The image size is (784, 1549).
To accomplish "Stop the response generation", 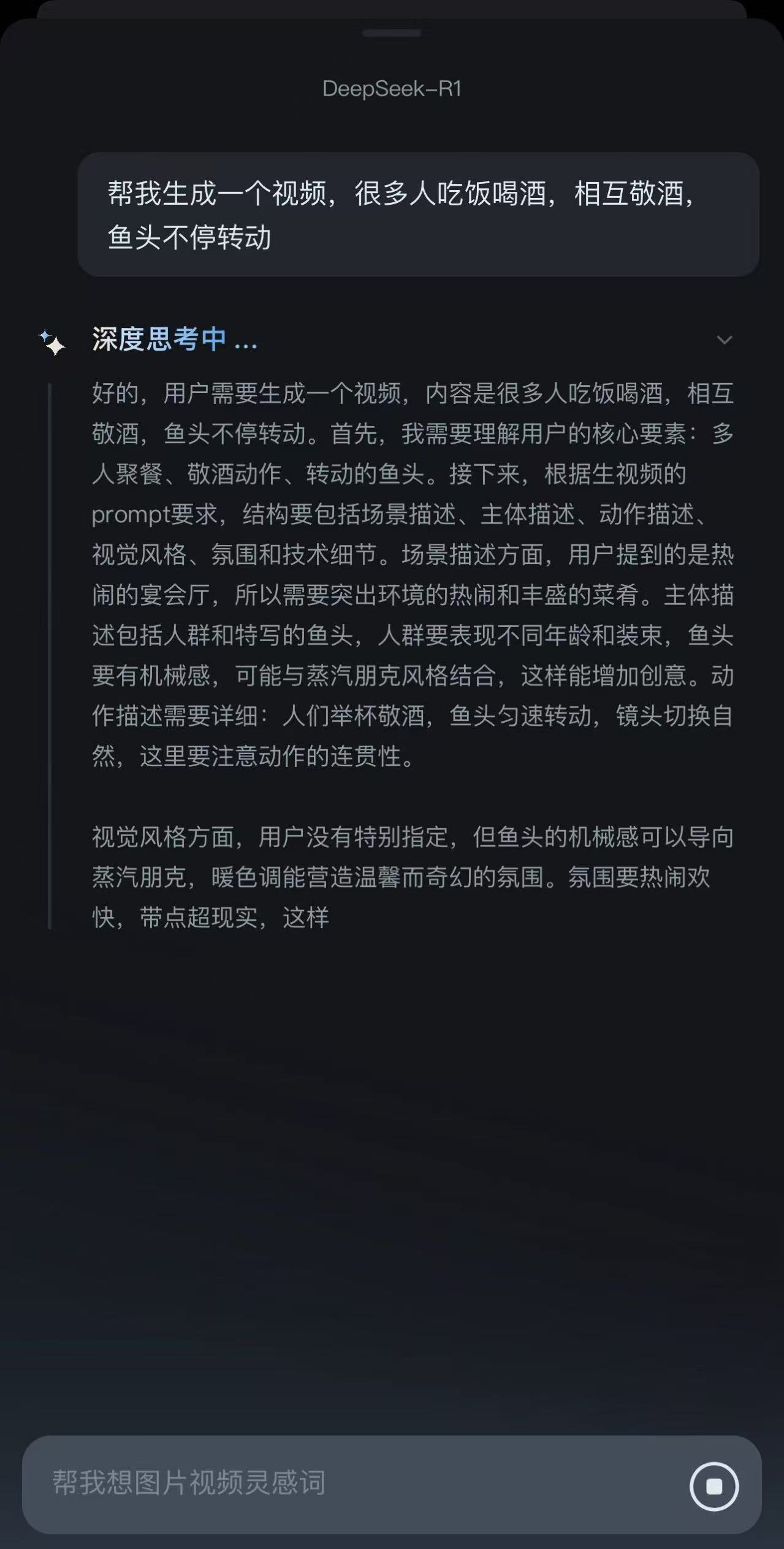I will [x=714, y=1486].
